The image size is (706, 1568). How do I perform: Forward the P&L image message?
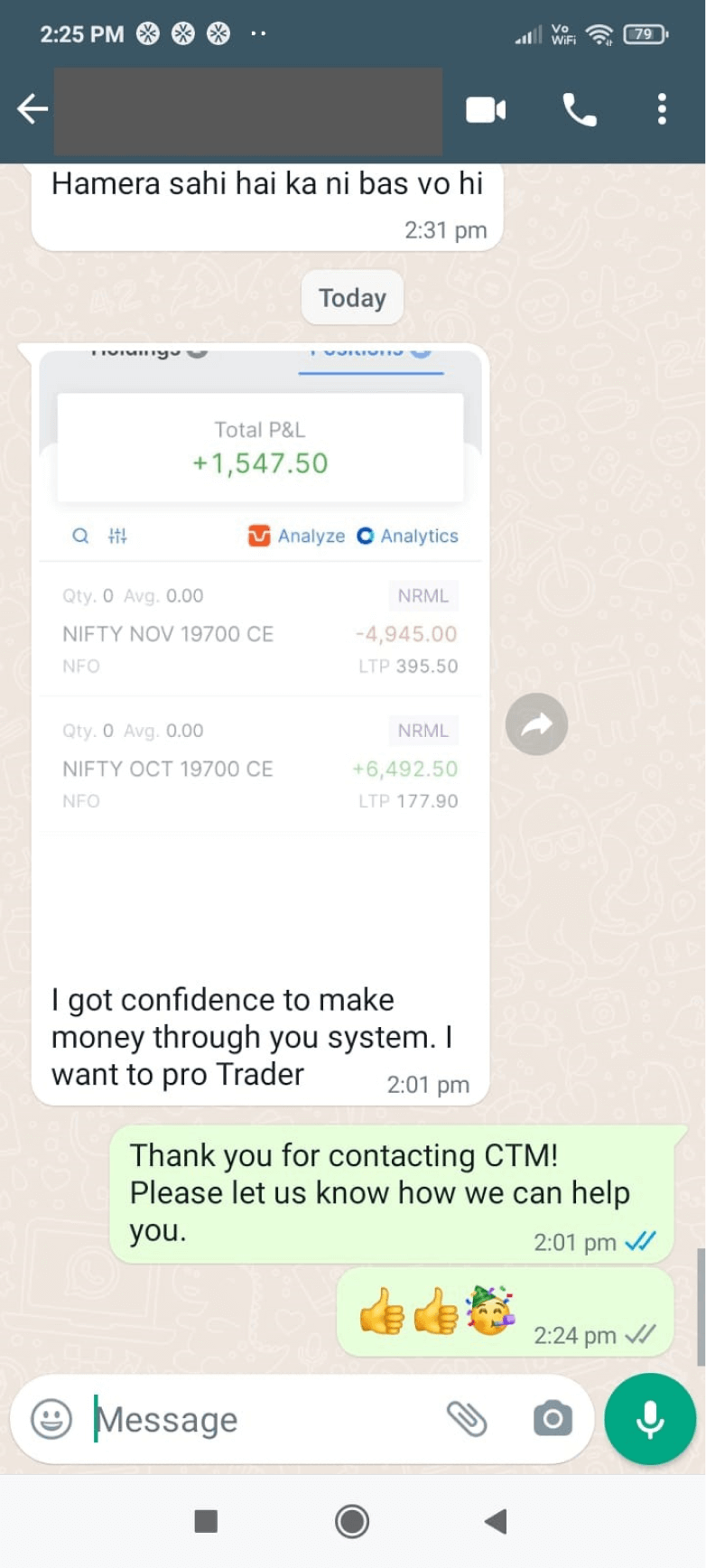click(536, 724)
